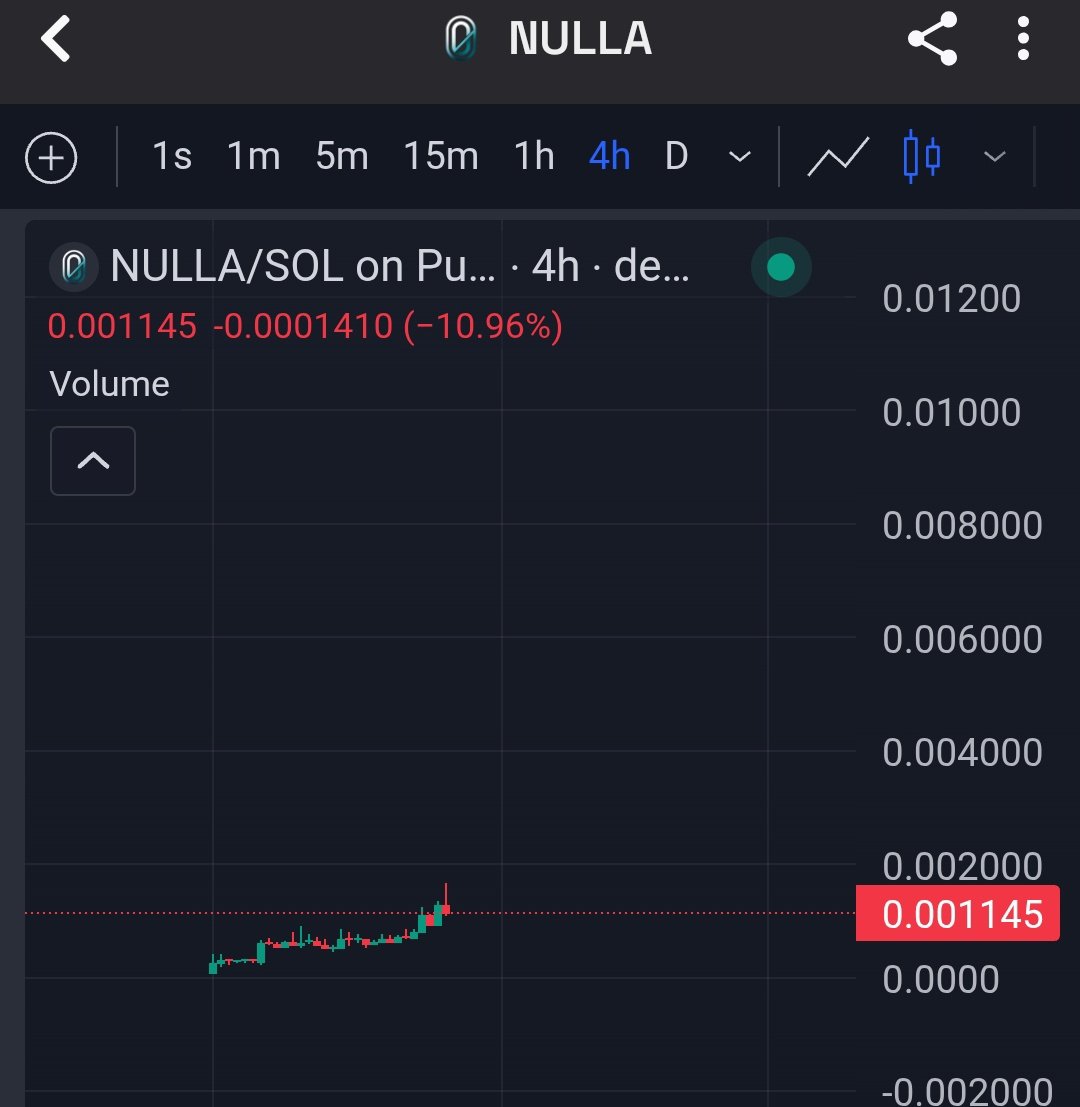Set chart to 1h timeframe
The height and width of the screenshot is (1107, 1080).
pyautogui.click(x=534, y=157)
